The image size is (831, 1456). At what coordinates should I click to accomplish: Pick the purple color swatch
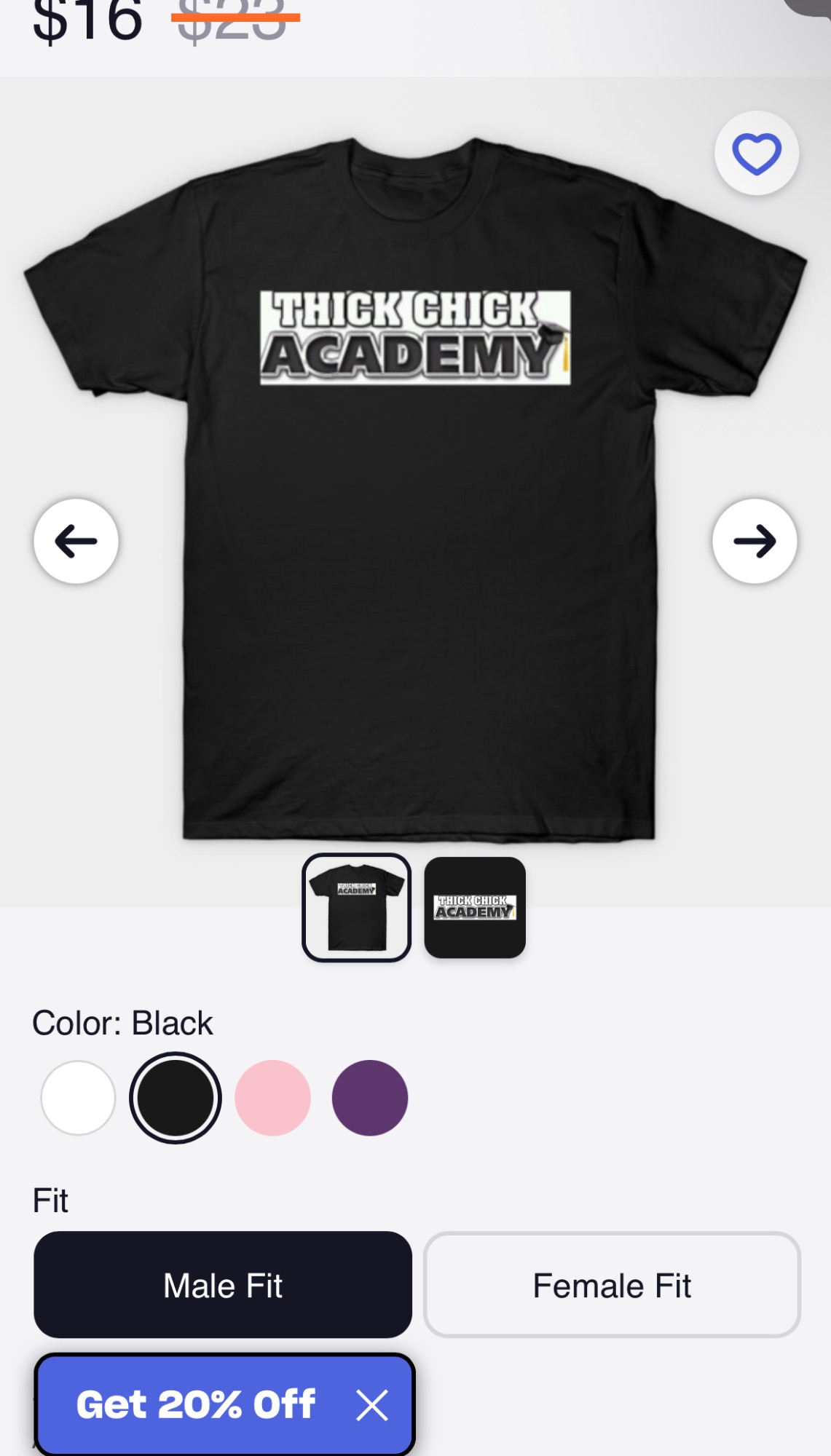tap(370, 1098)
